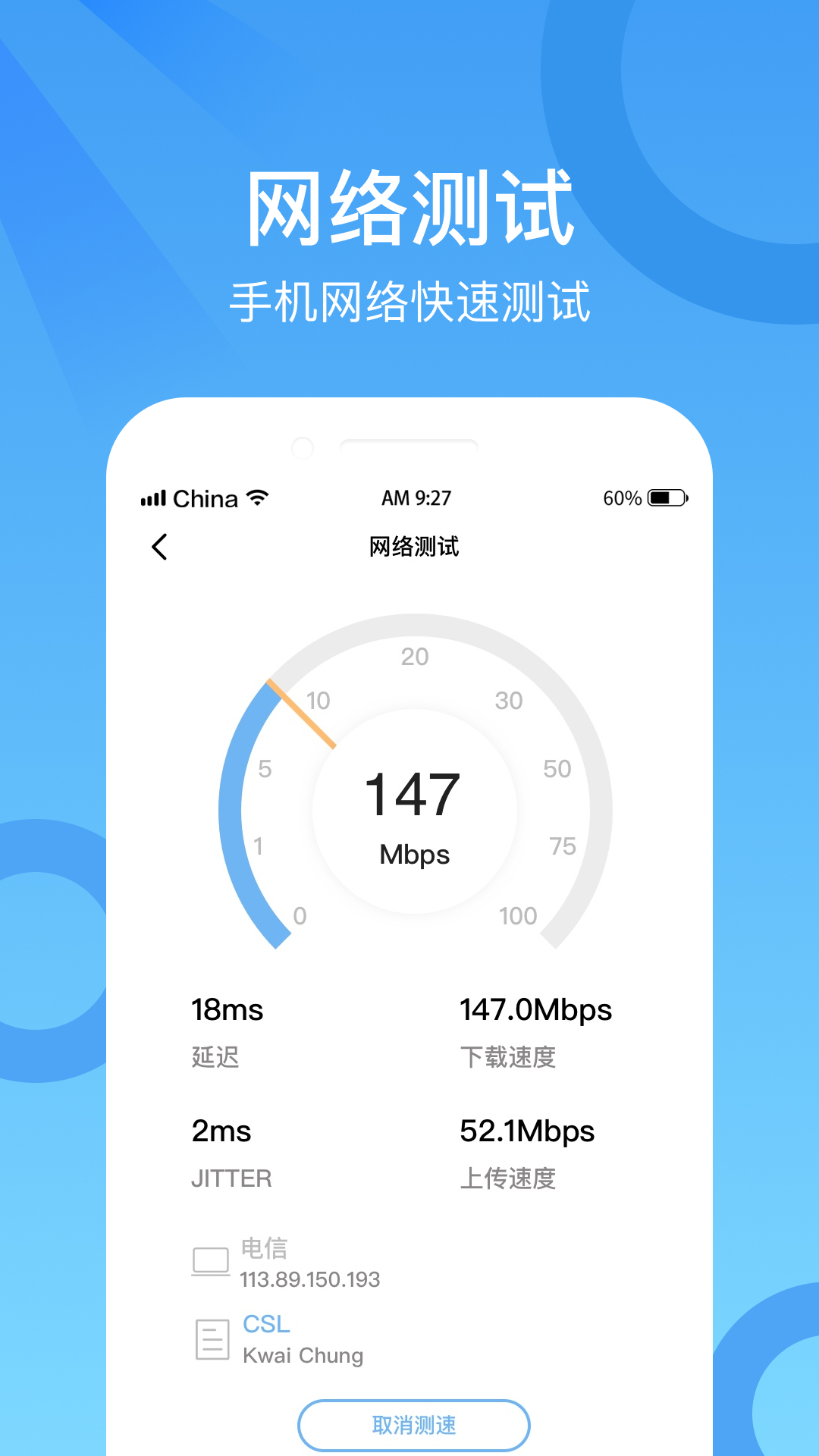Click the 147.0Mbps download speed value
Screen dimensions: 819x1456
pyautogui.click(x=536, y=1010)
